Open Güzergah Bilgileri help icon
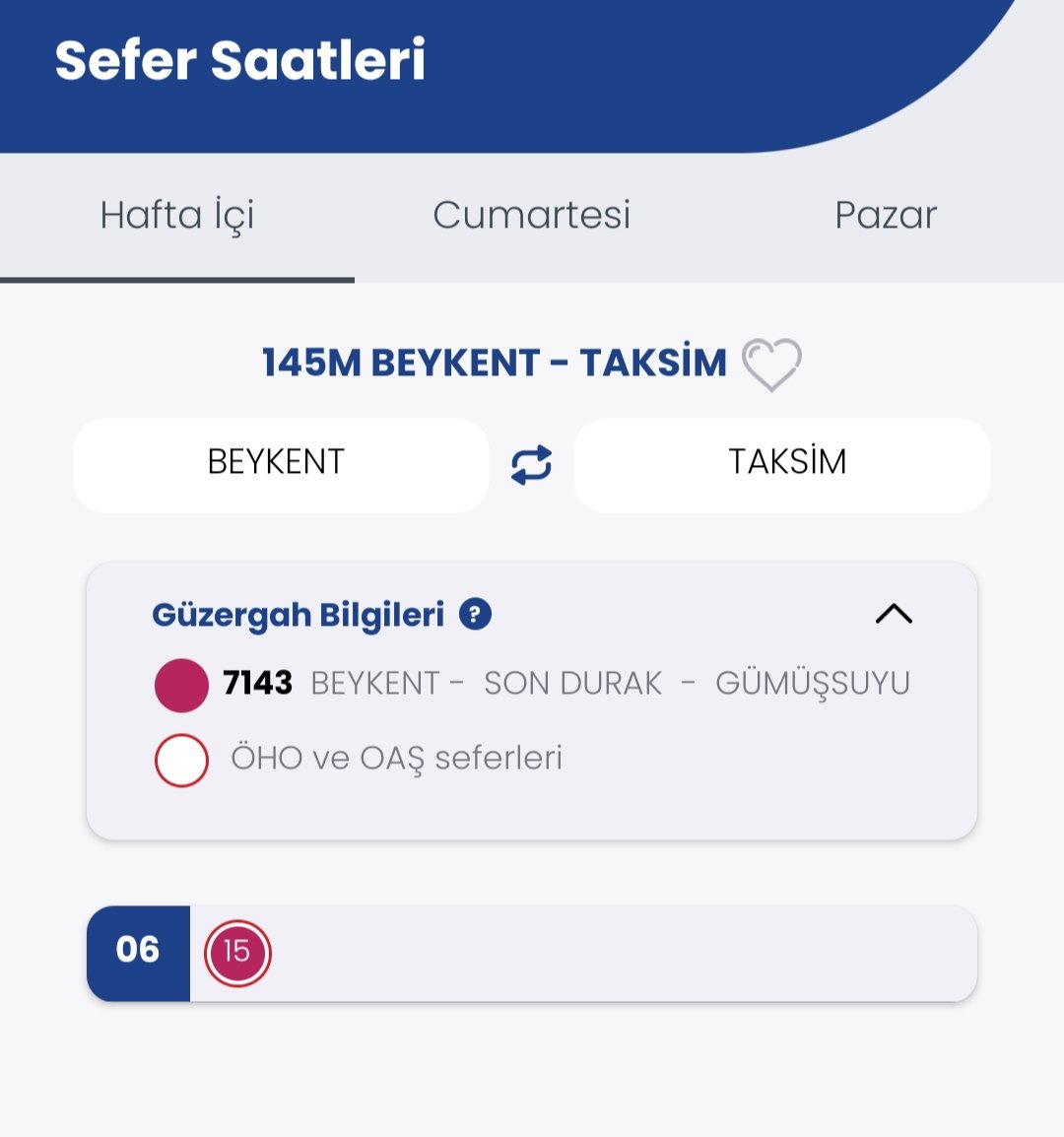 tap(475, 614)
